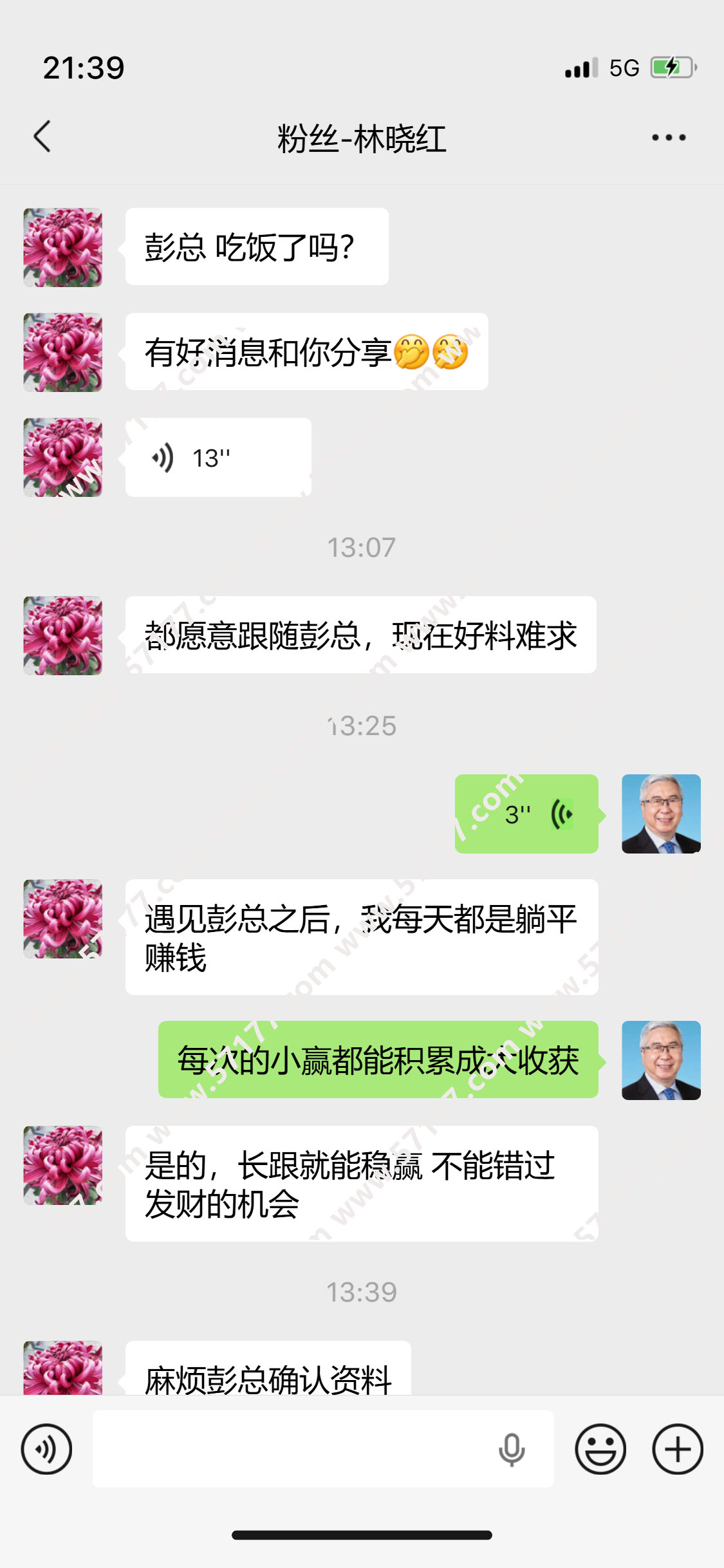
Task: Open own avatar beside 每次的小赢 message
Action: click(661, 1060)
